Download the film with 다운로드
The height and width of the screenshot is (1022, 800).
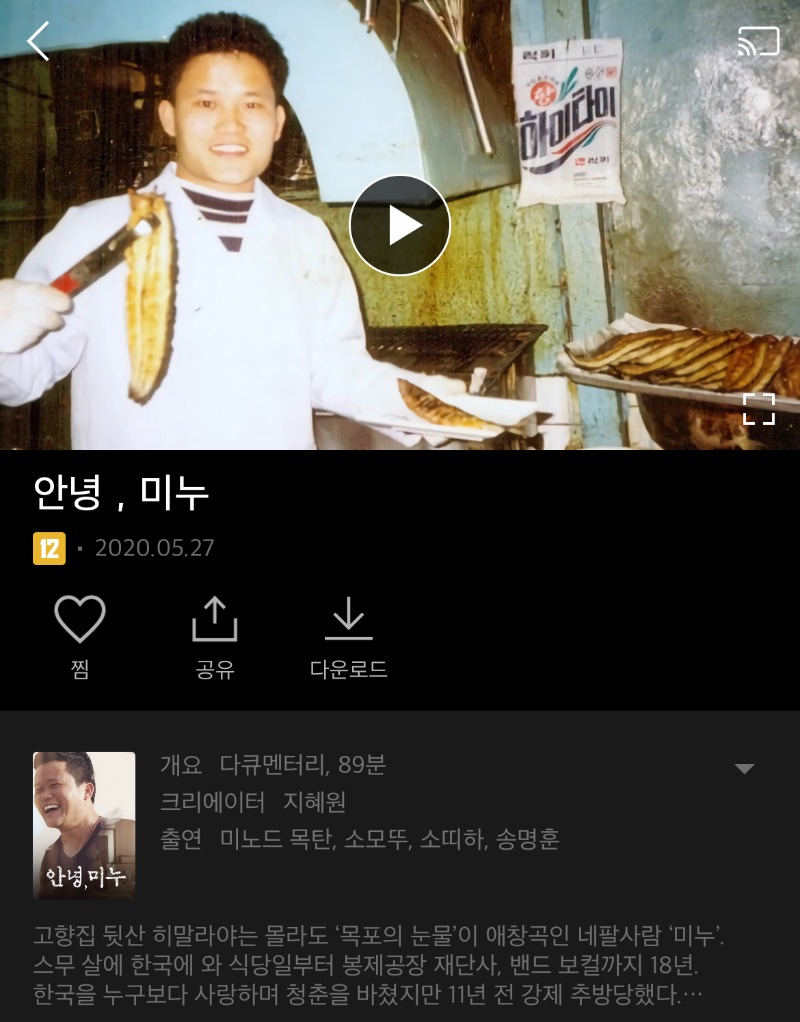click(348, 620)
